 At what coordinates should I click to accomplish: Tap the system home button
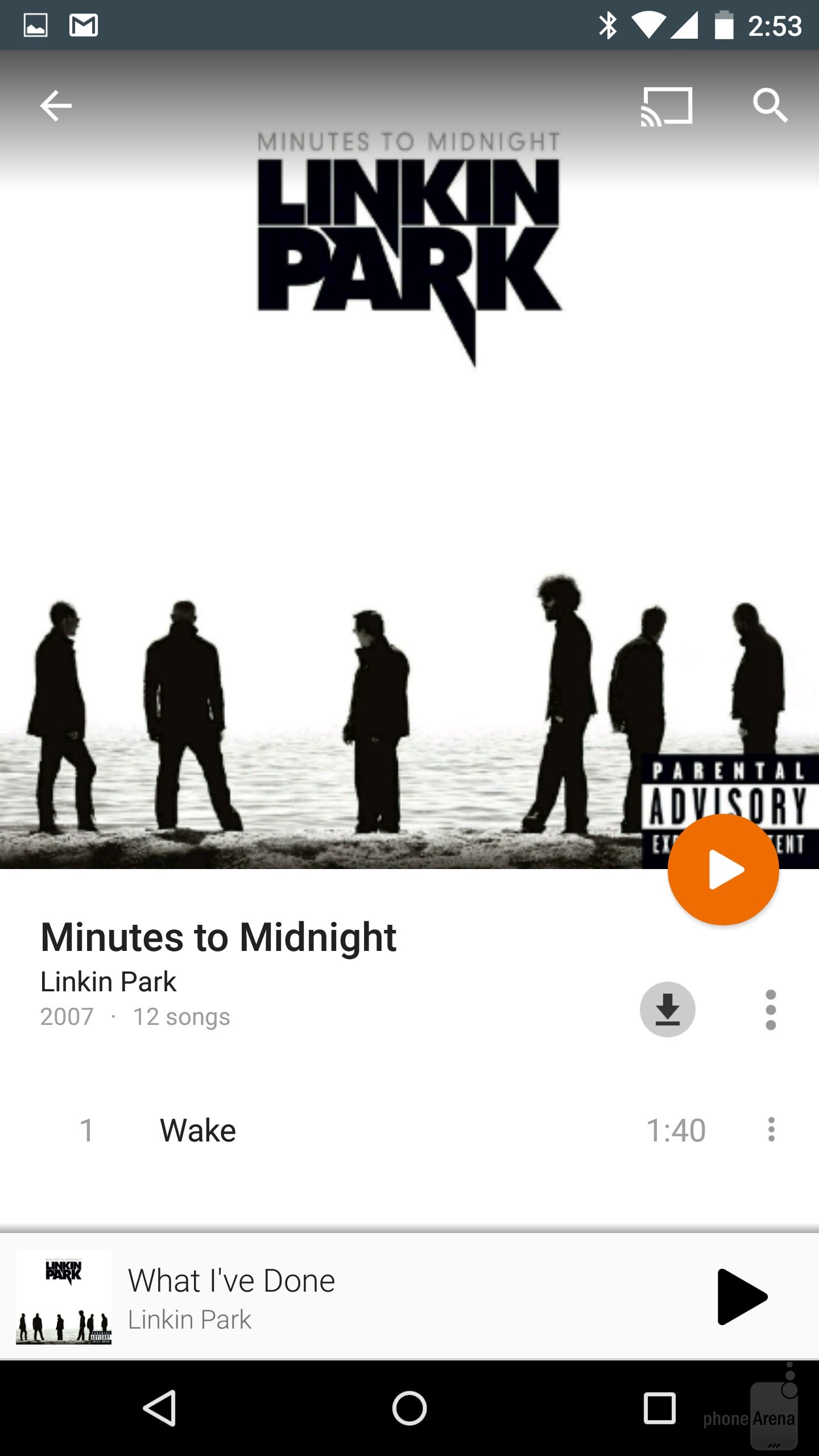point(409,1408)
